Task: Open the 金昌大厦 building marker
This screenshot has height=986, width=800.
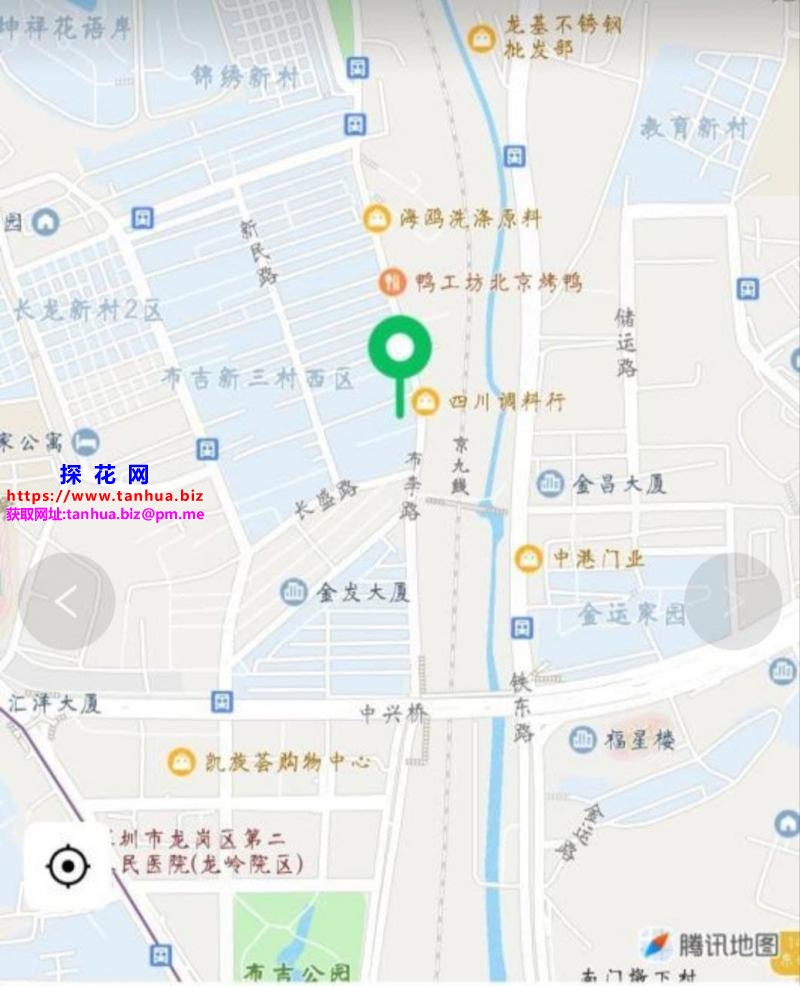Action: (x=550, y=485)
